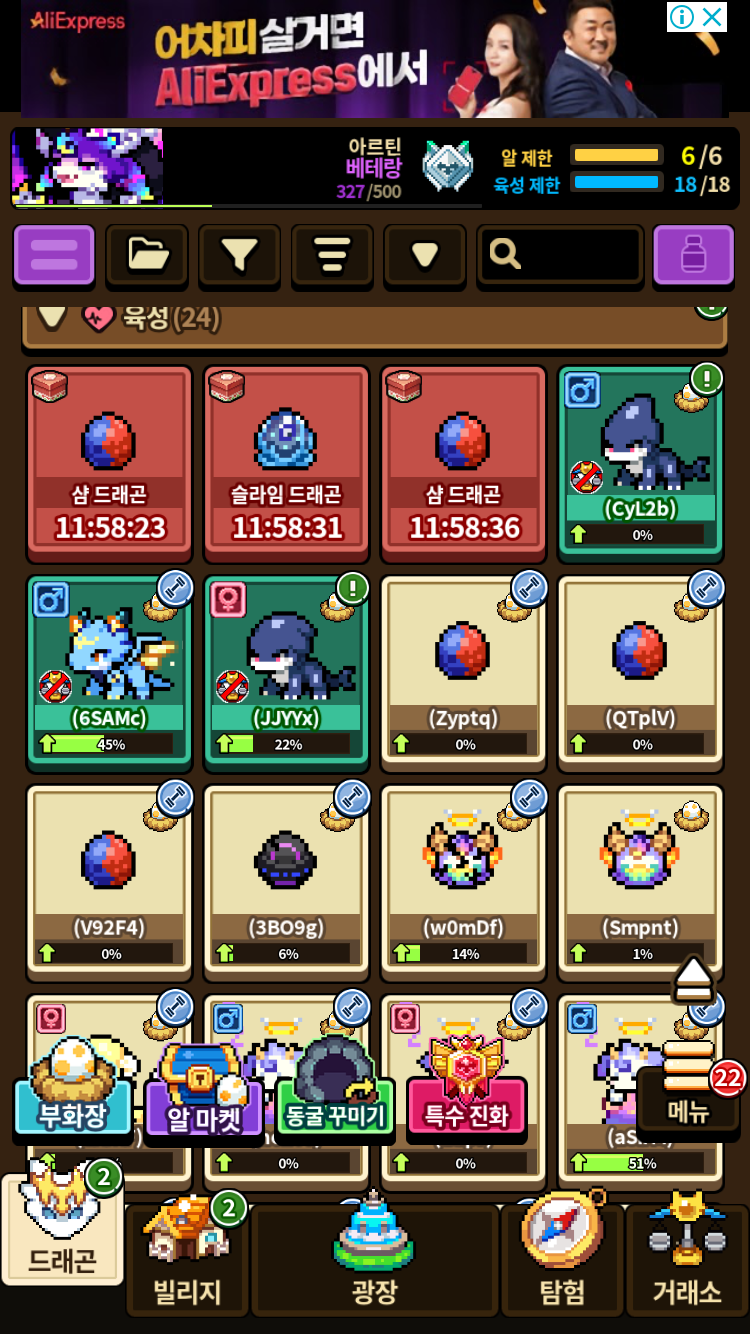Open the purple hamburger menu button
The height and width of the screenshot is (1334, 750).
(54, 255)
